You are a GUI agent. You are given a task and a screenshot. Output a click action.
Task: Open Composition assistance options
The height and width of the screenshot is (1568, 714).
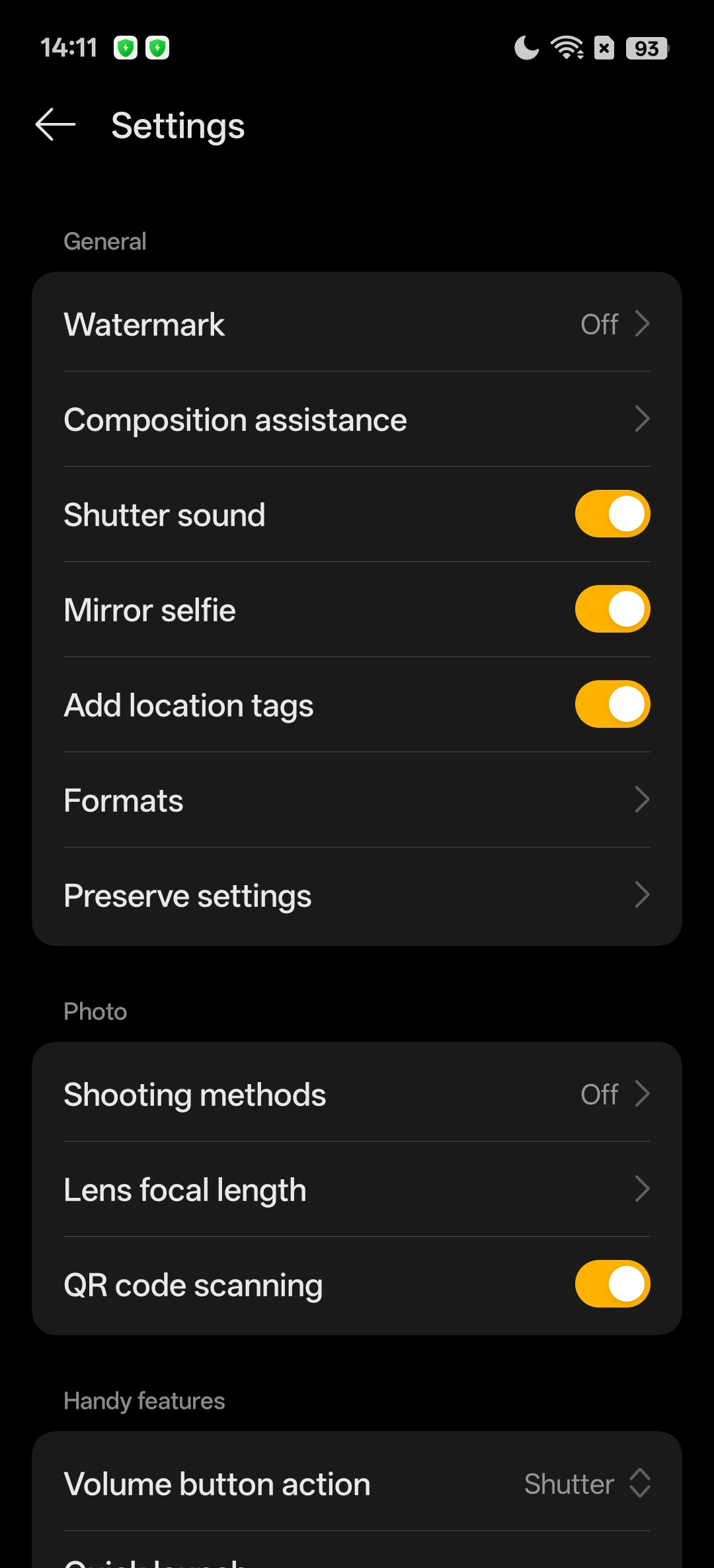click(x=357, y=419)
